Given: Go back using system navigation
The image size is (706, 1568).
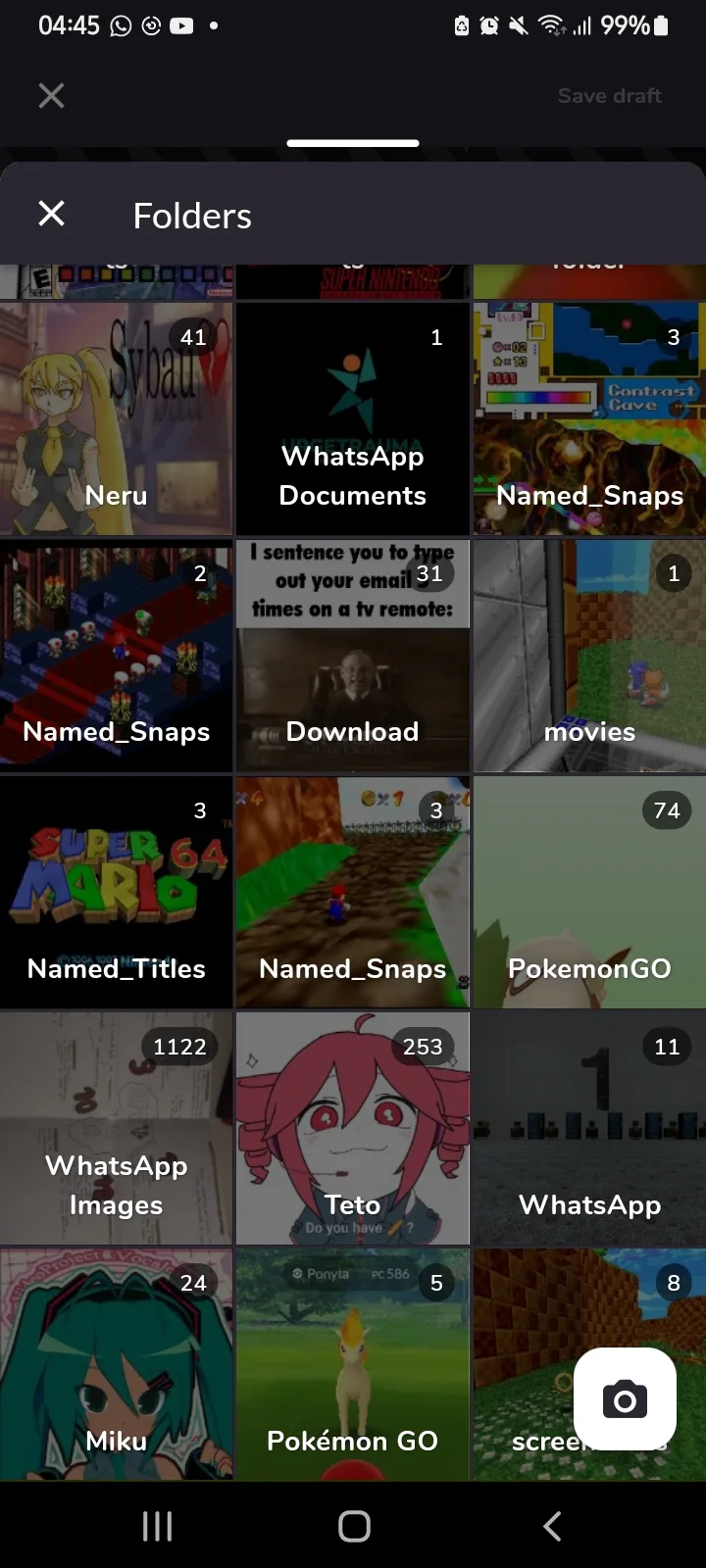Looking at the screenshot, I should (x=552, y=1526).
